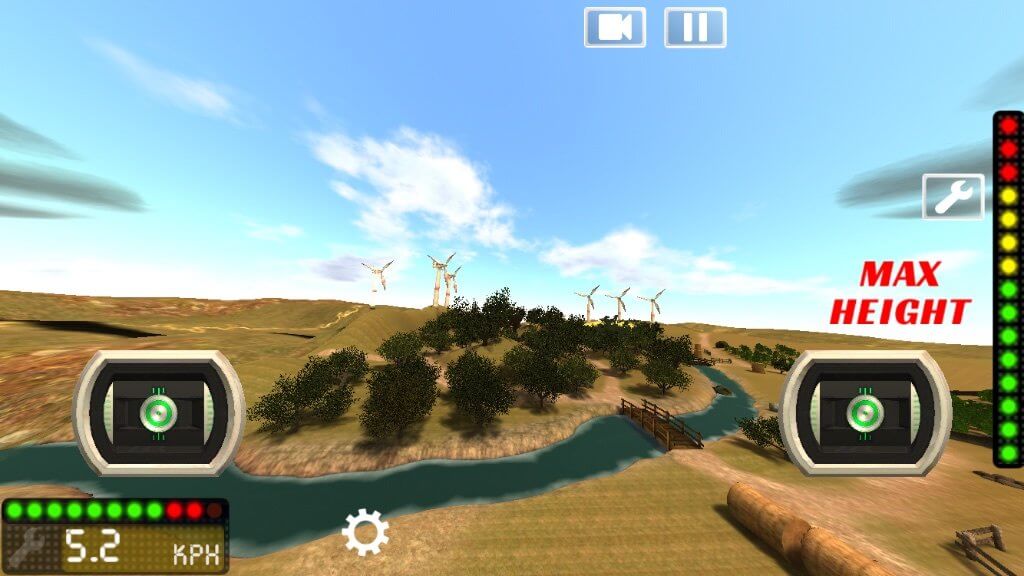Viewport: 1024px width, 576px height.
Task: Tap the left joystick control
Action: (x=158, y=412)
